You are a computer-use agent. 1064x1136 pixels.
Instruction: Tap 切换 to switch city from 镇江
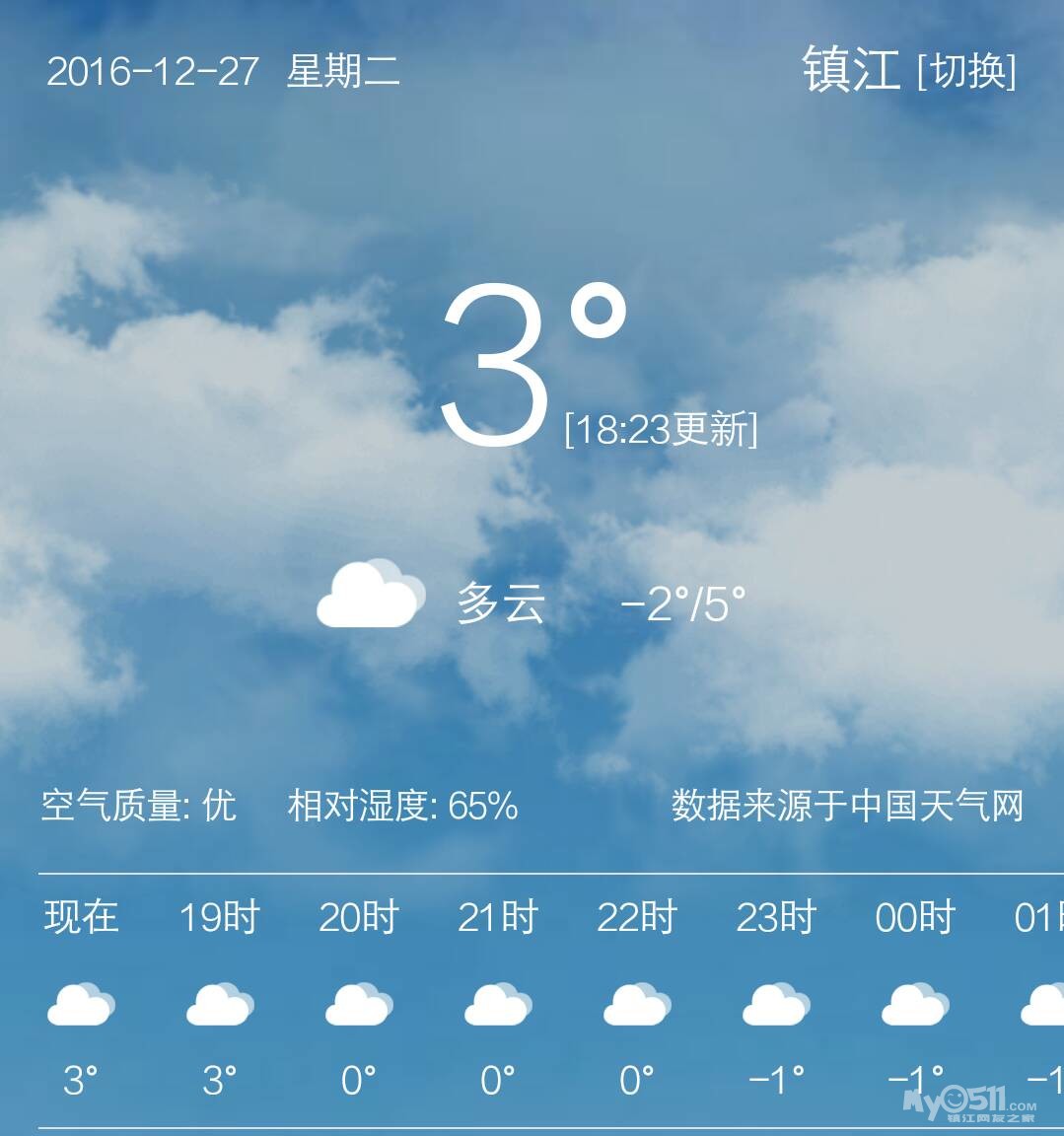click(x=966, y=70)
